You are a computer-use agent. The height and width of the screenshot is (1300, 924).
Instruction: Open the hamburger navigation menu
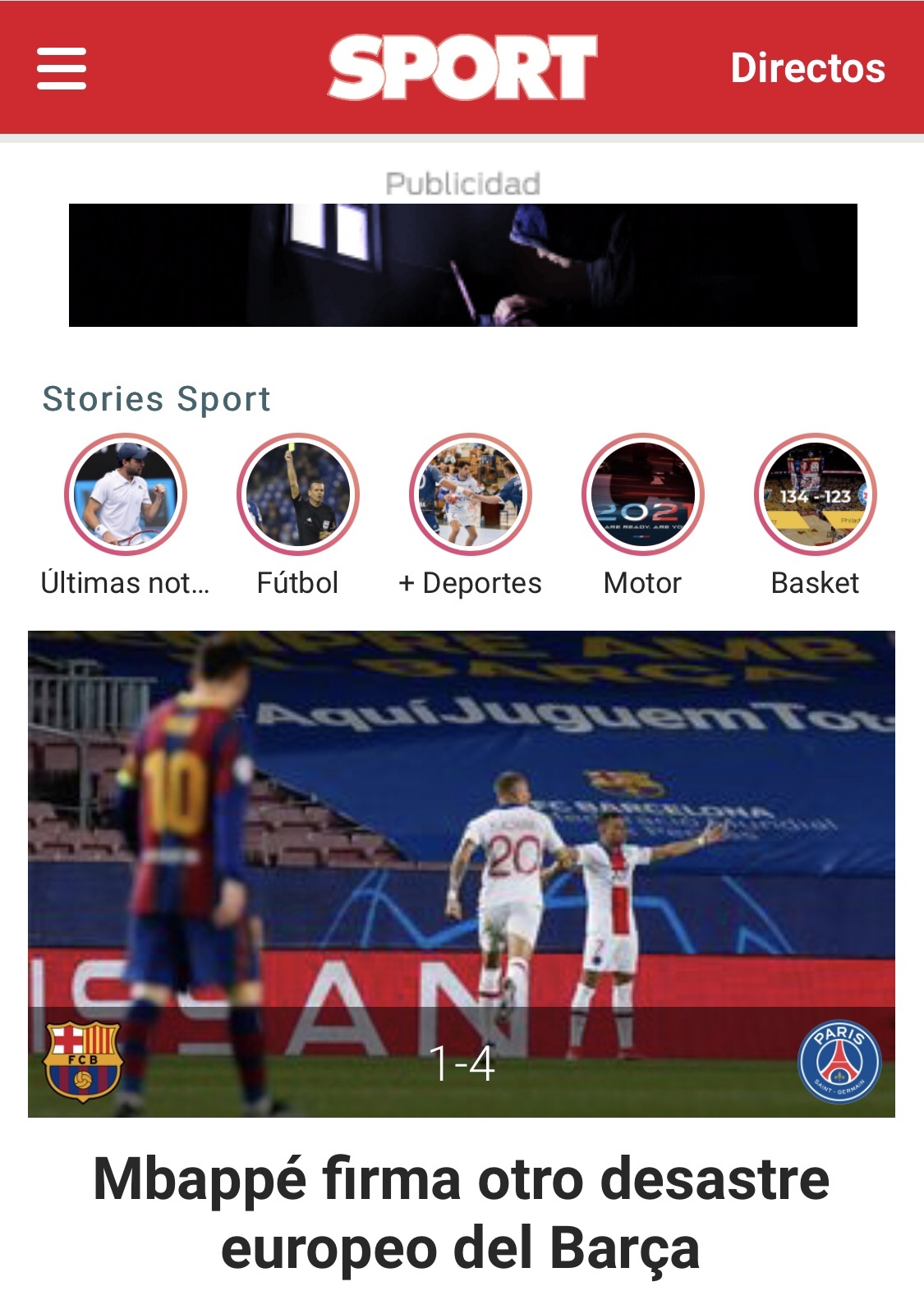coord(62,68)
